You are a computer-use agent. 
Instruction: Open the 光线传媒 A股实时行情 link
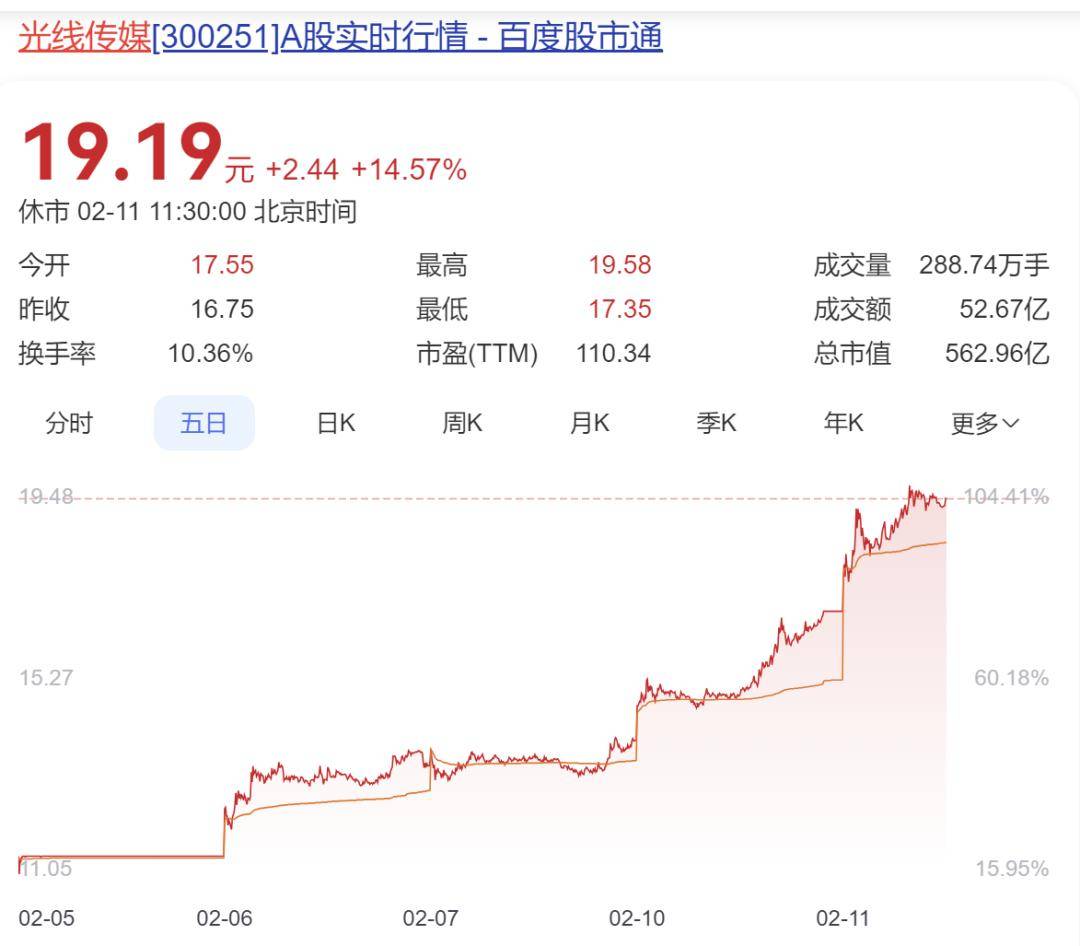(340, 37)
